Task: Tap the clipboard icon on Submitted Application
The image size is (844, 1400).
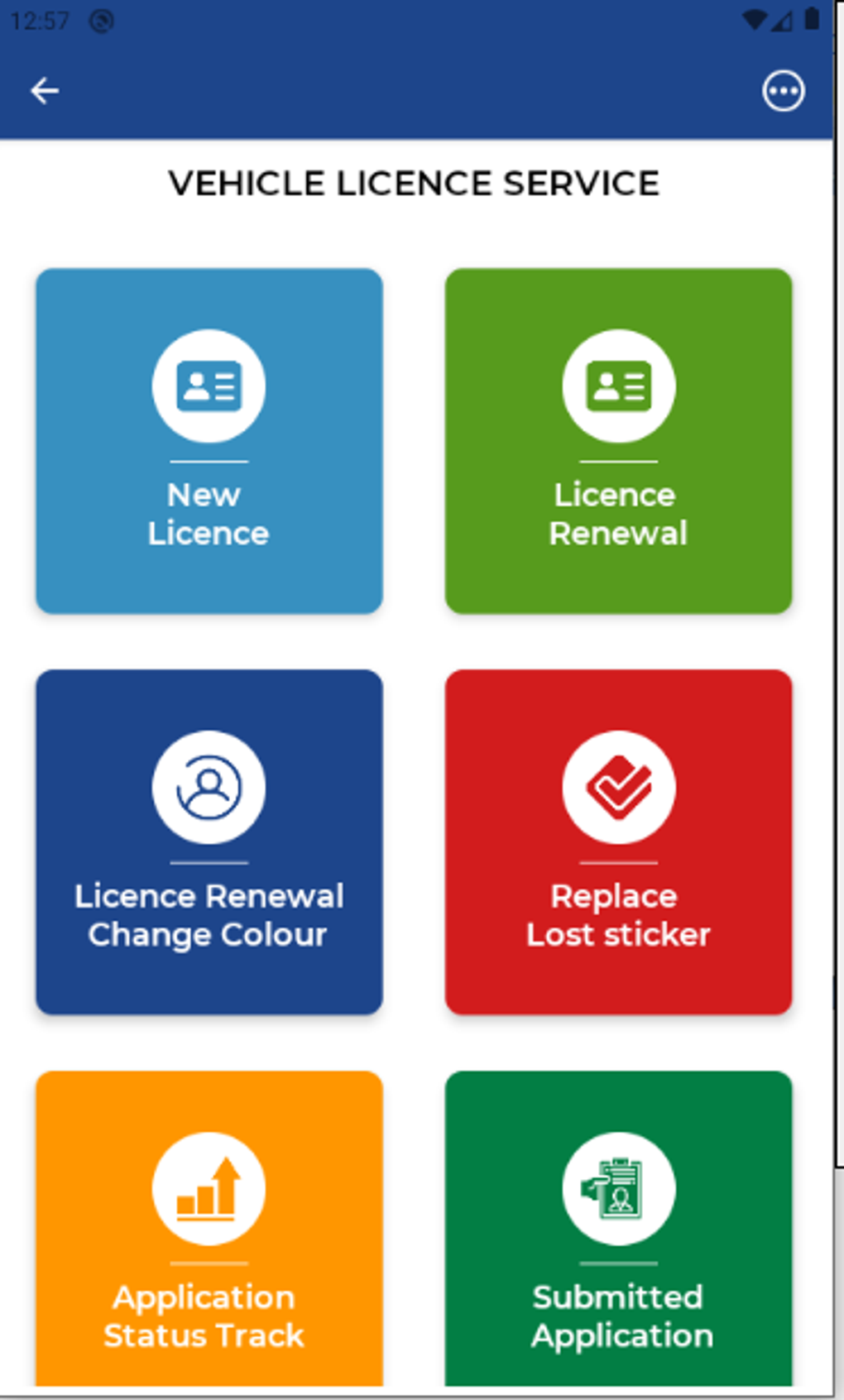Action: coord(618,1188)
